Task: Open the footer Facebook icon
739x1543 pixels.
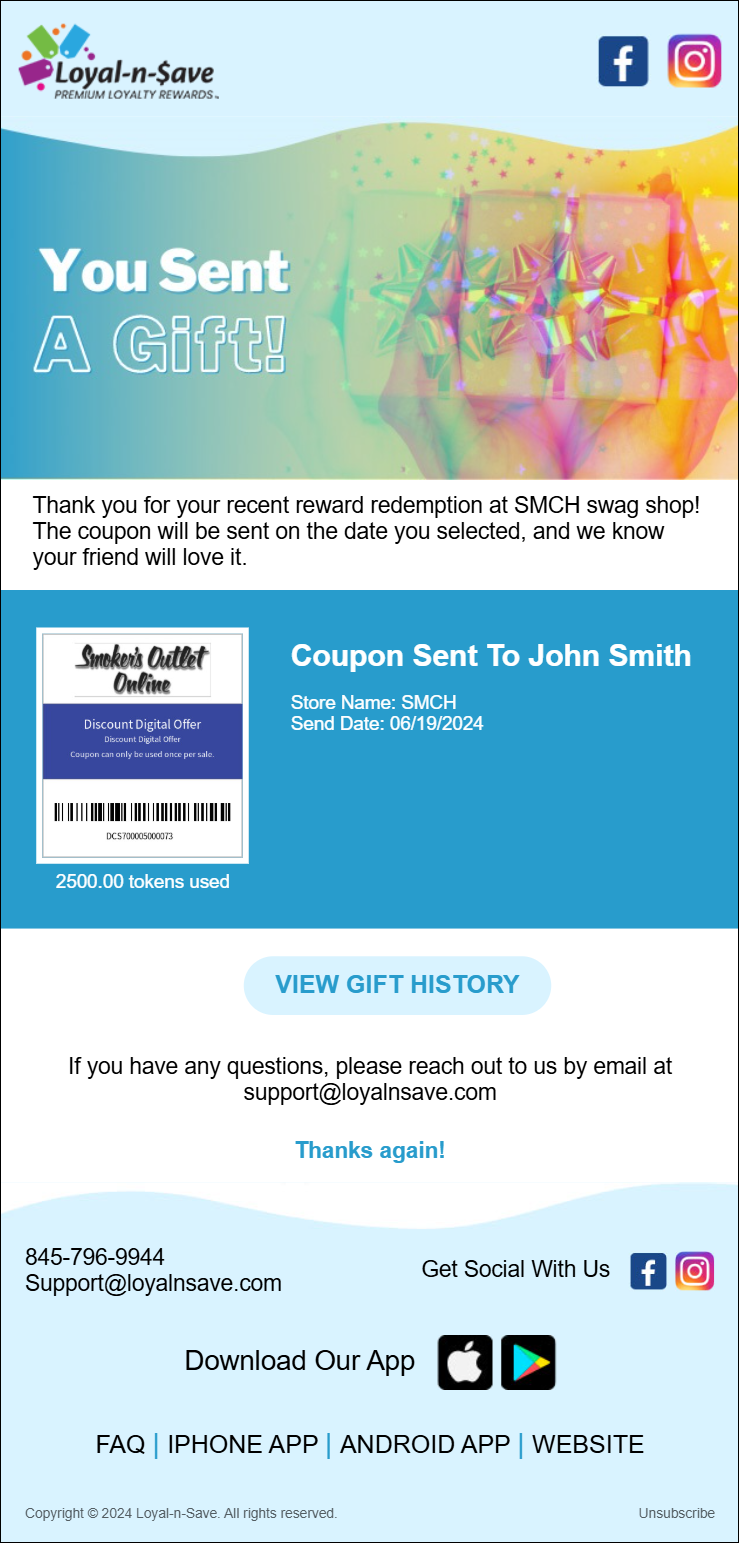Action: click(x=648, y=1271)
